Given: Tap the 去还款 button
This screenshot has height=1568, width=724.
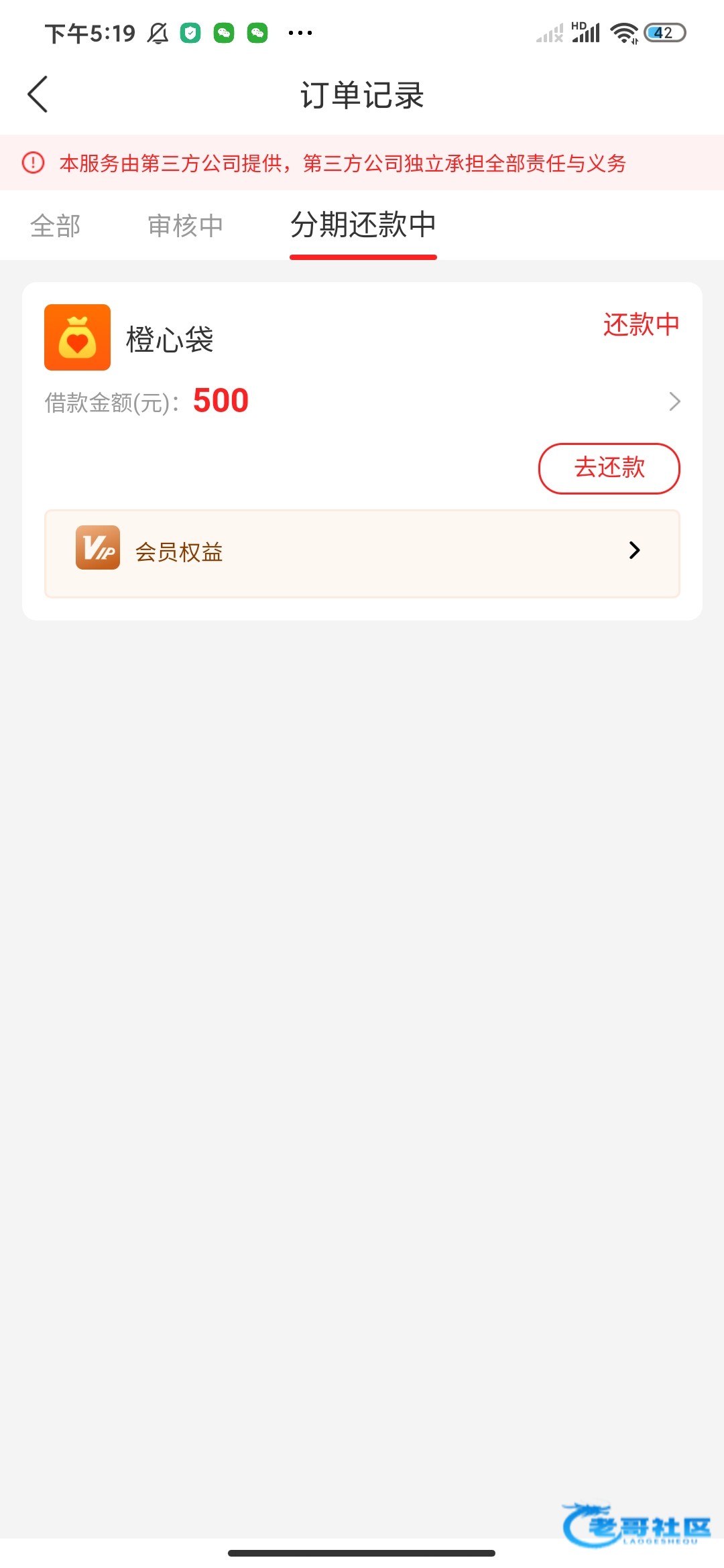Looking at the screenshot, I should tap(609, 468).
